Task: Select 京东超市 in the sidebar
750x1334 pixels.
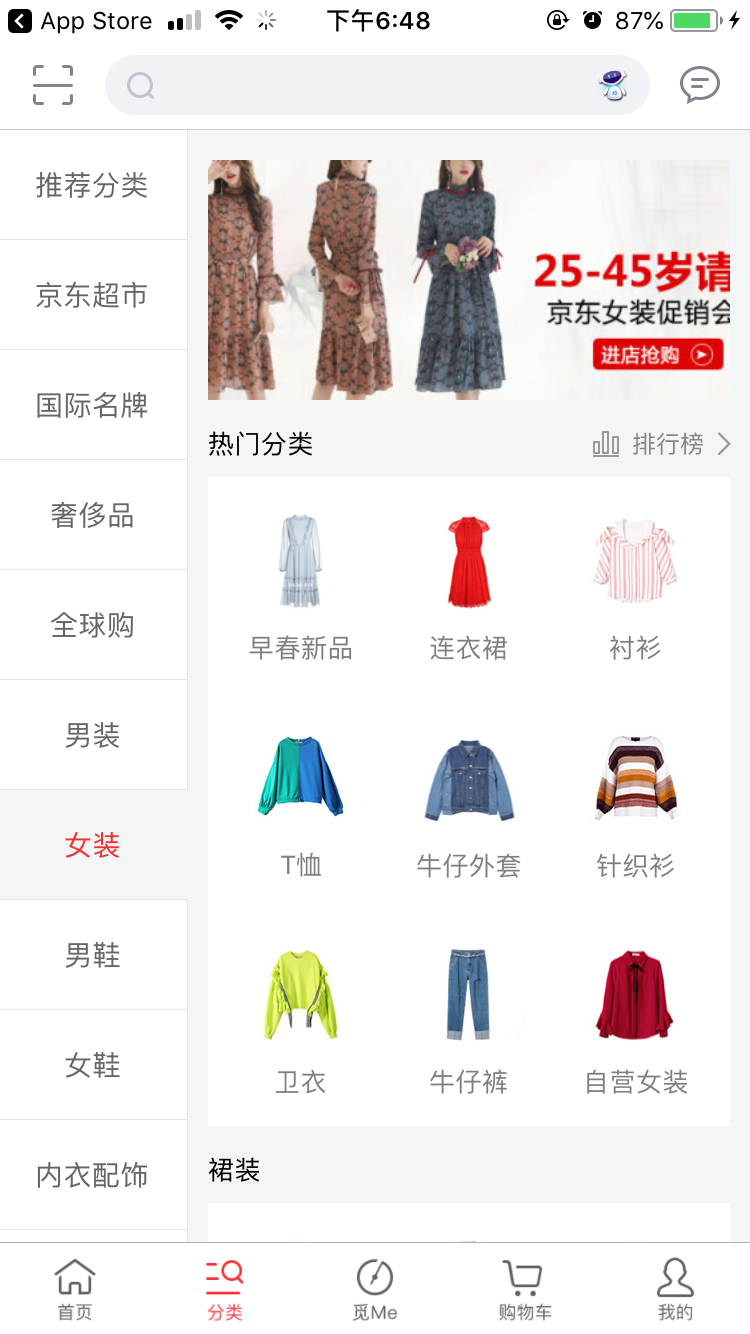Action: [93, 295]
